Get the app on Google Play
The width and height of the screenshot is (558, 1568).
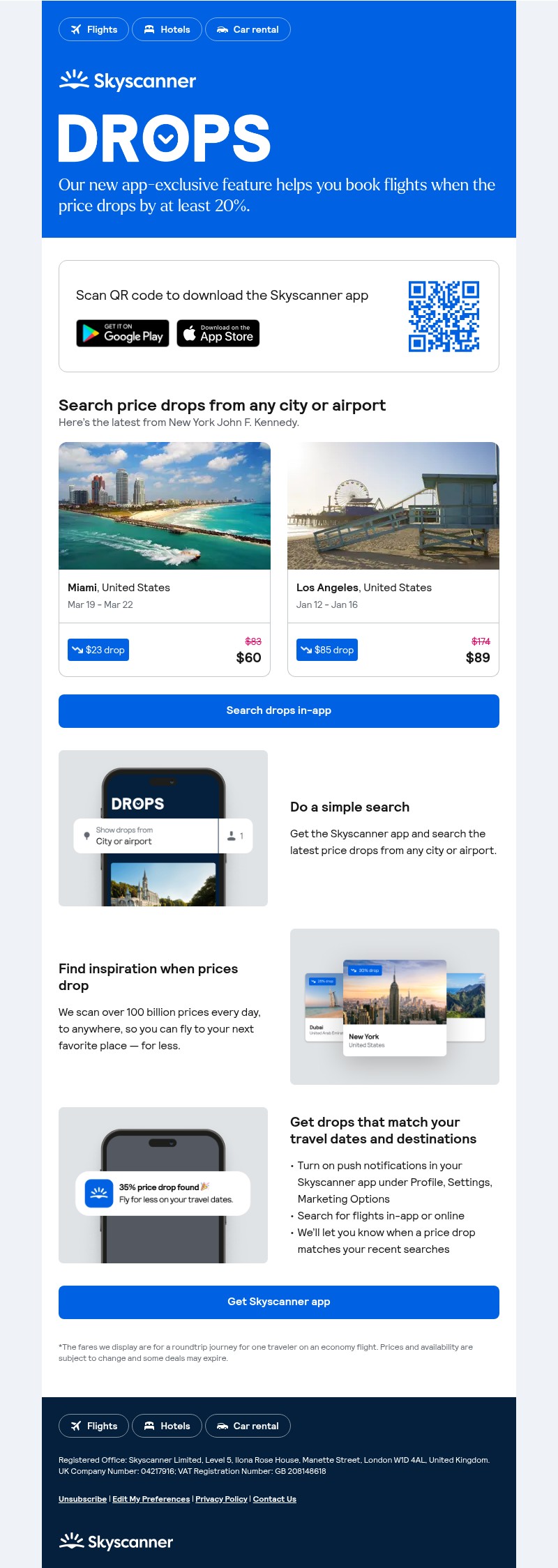(123, 333)
